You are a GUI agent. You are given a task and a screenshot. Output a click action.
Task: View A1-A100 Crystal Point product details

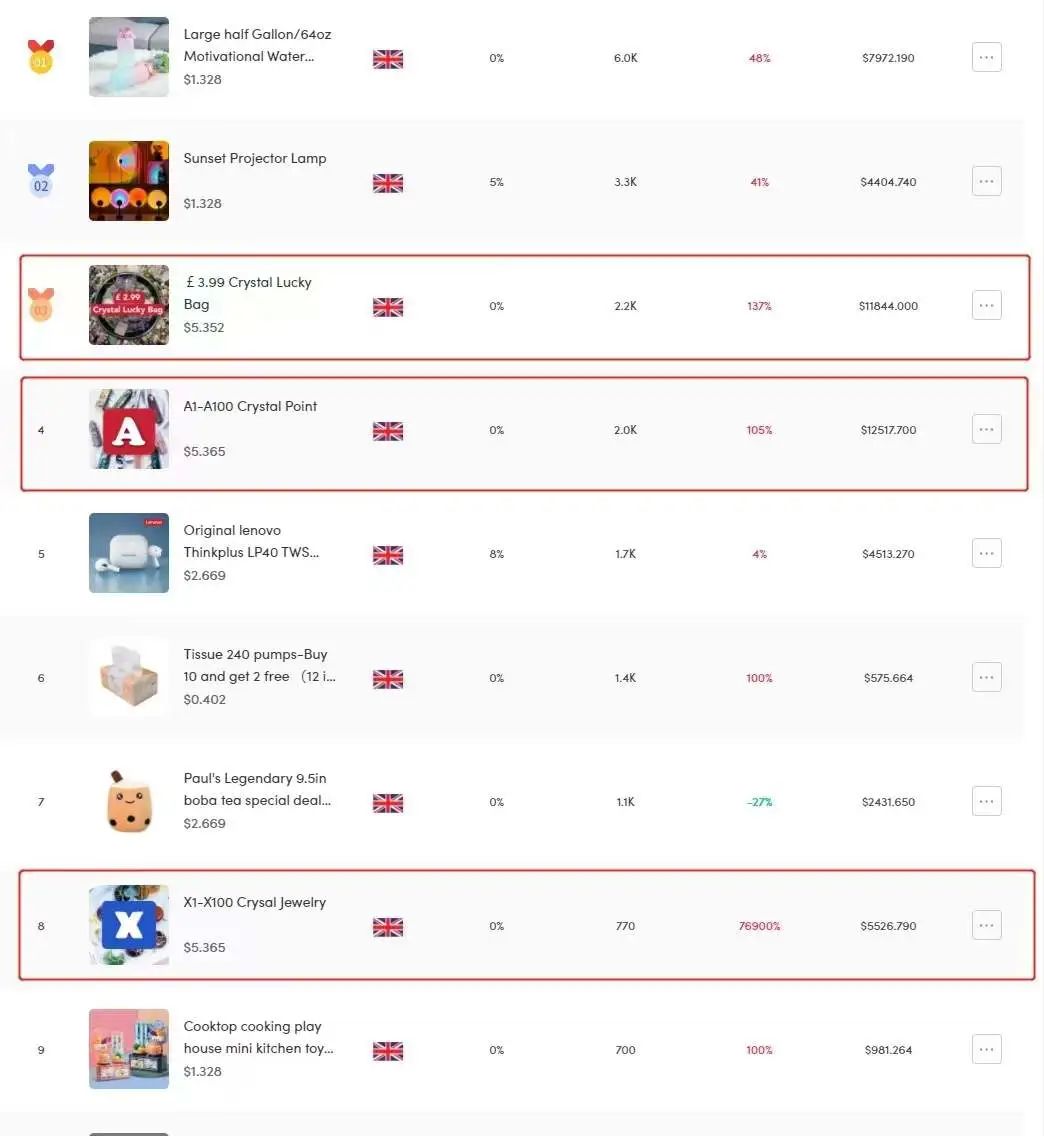coord(250,406)
